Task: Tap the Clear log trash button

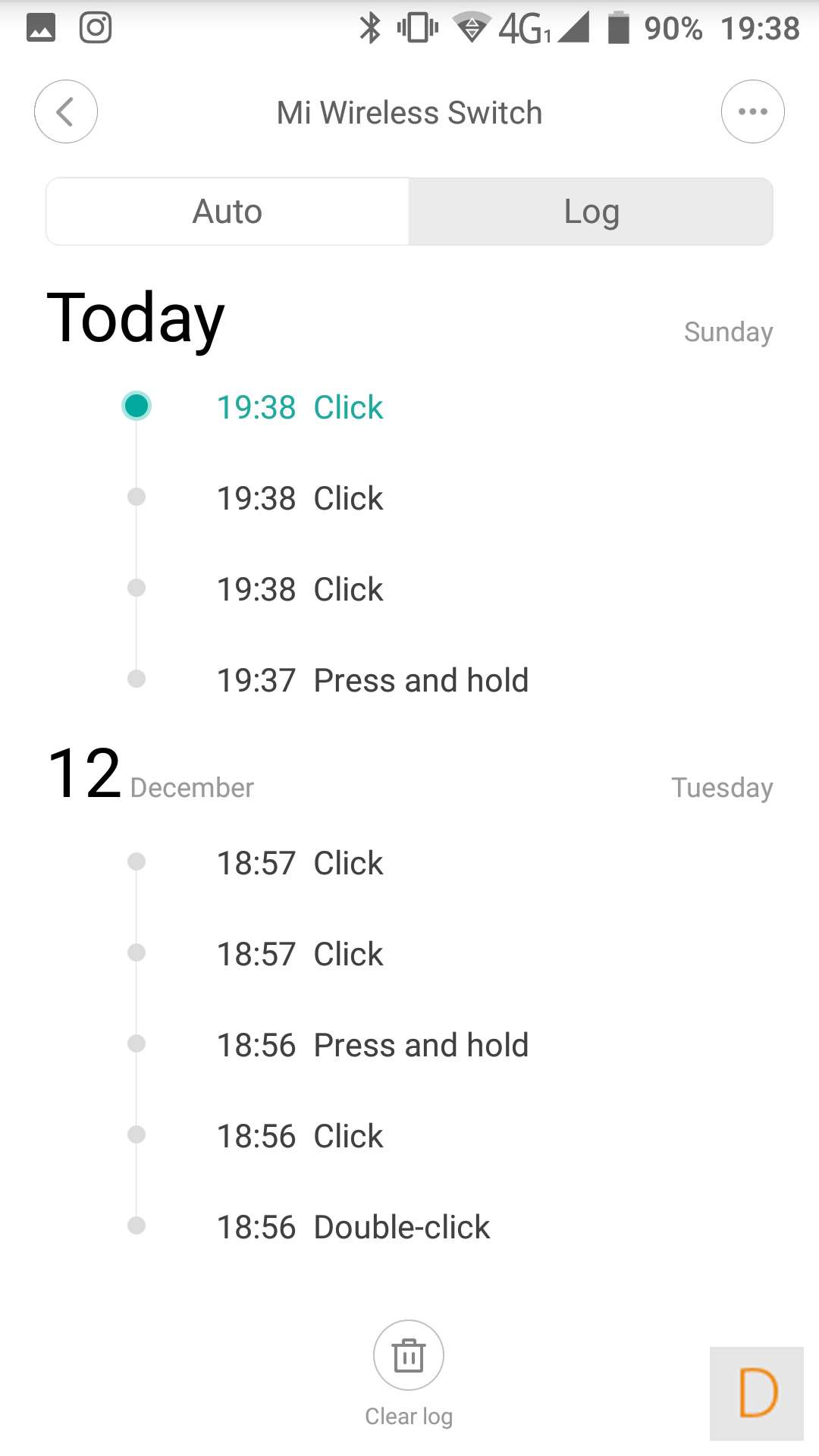Action: click(409, 1355)
